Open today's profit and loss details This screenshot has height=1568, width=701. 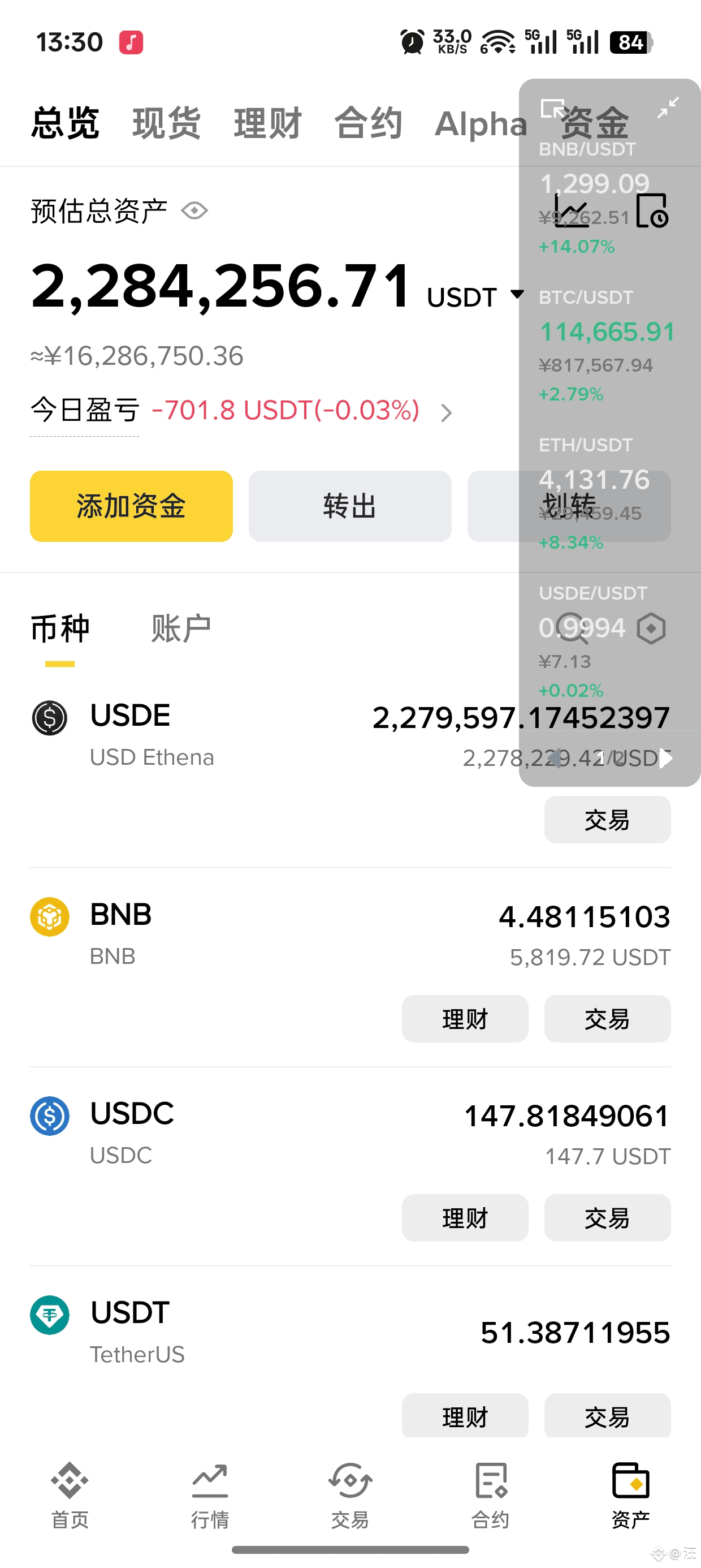tap(446, 413)
